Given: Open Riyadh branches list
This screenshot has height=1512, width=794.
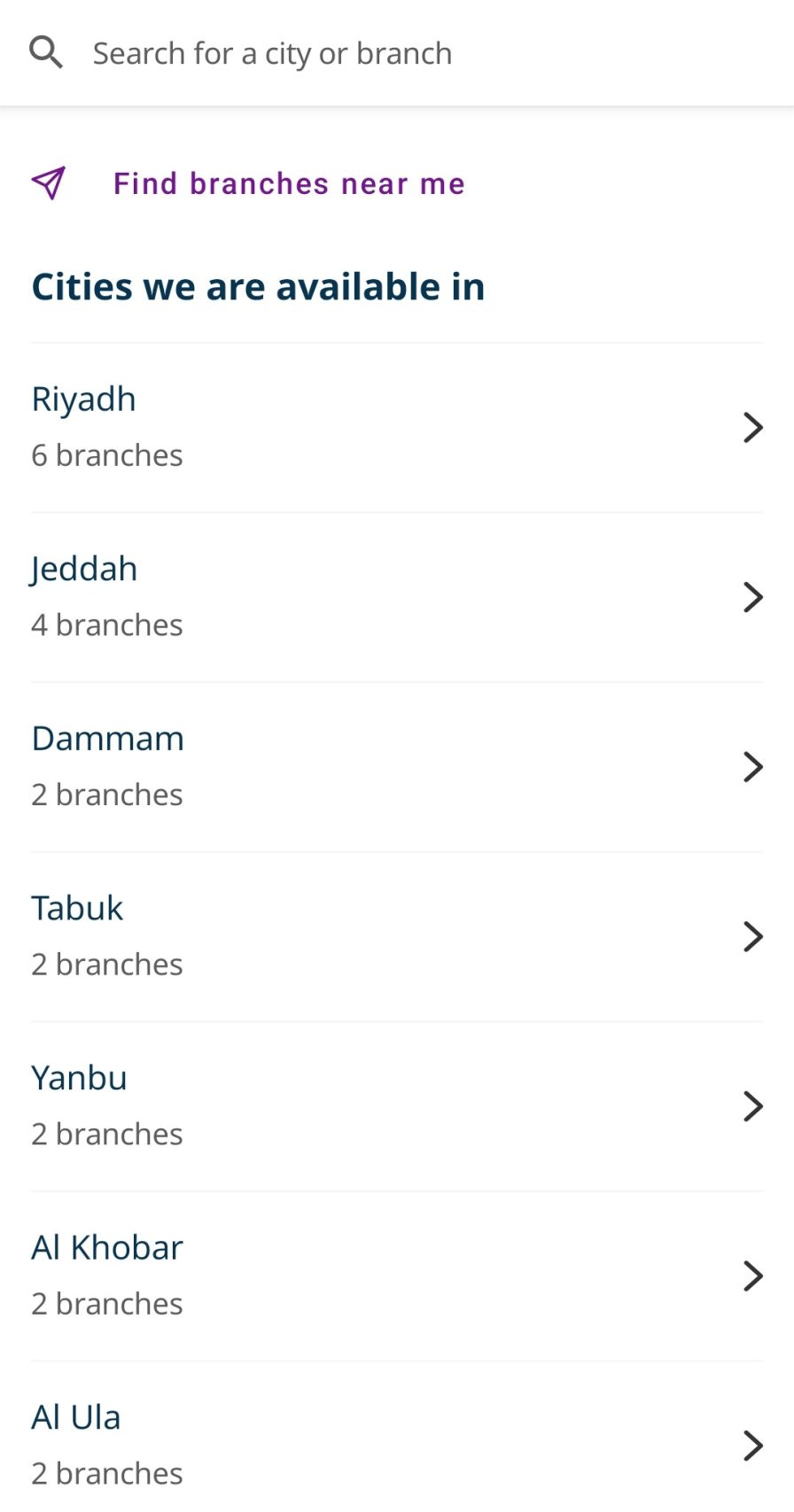Looking at the screenshot, I should 396,427.
